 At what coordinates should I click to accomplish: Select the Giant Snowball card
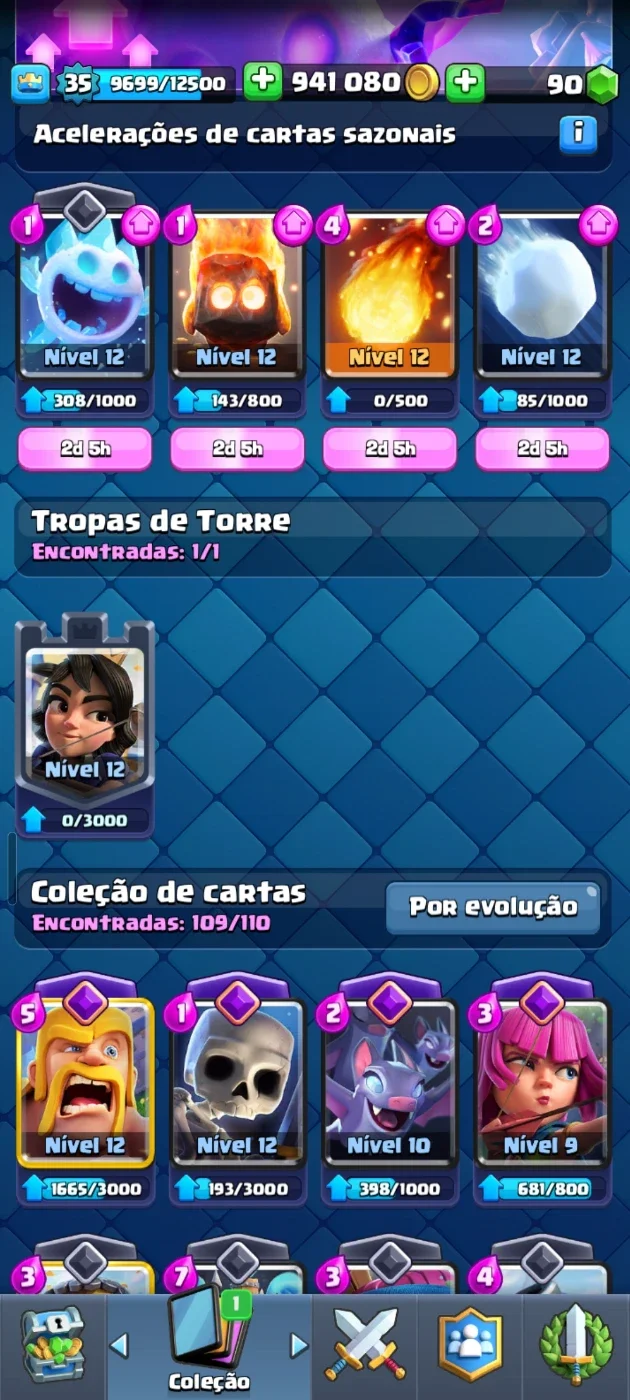542,300
